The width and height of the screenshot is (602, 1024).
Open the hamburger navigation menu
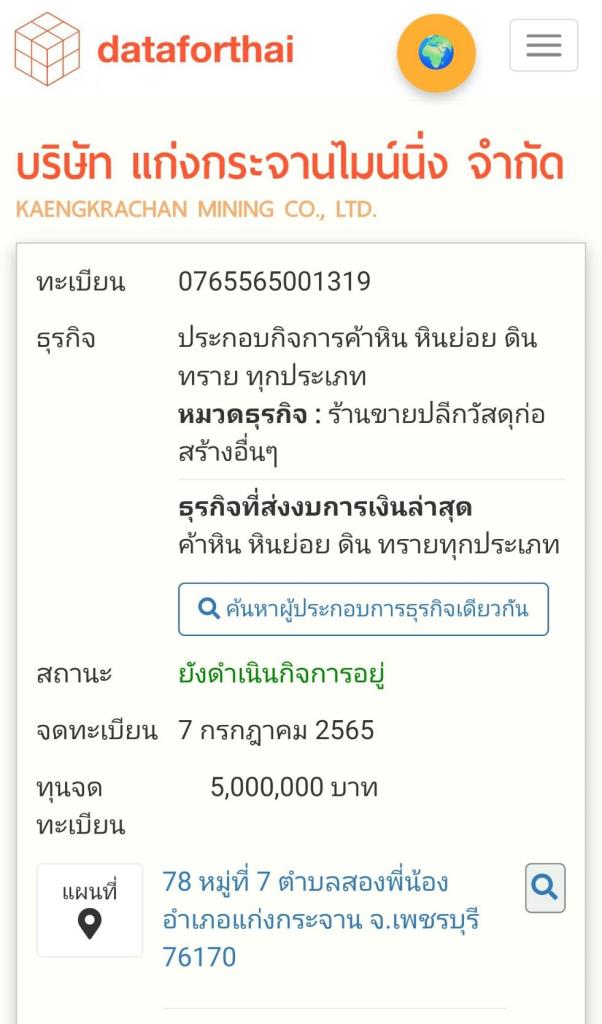(543, 45)
